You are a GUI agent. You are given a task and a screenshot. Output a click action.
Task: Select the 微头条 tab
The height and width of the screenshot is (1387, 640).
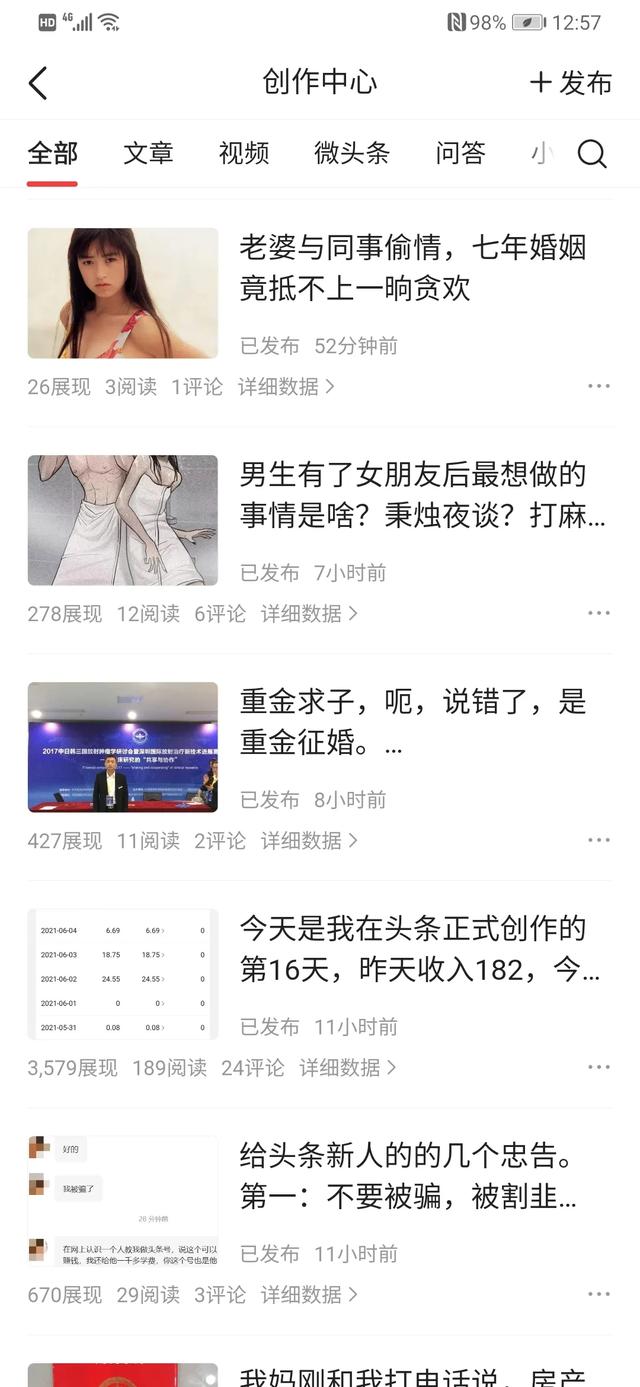(352, 153)
